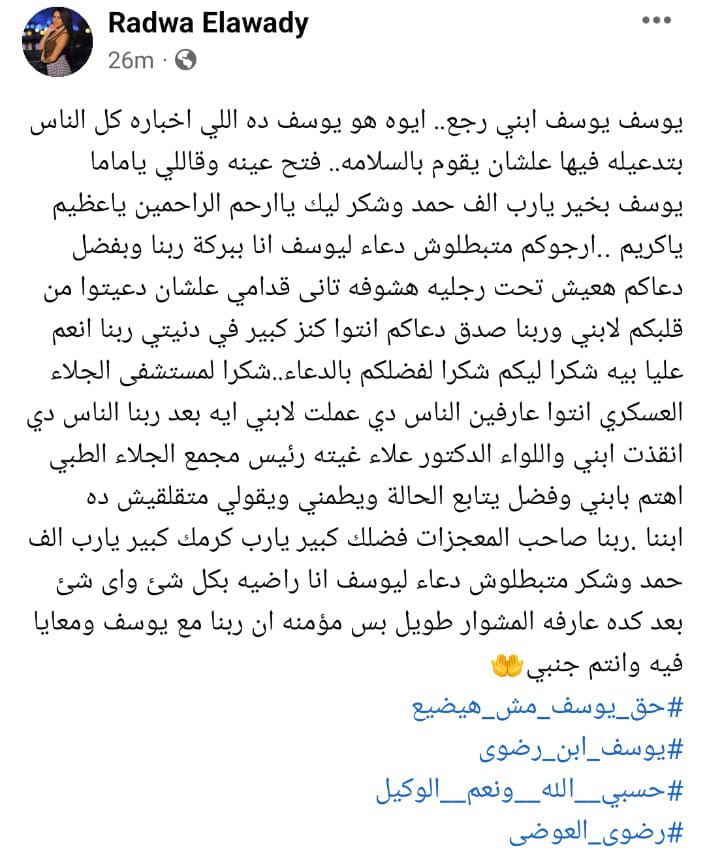The width and height of the screenshot is (705, 857).
Task: Open hashtag #يوسف_ابن_رضوى
Action: coord(576,751)
